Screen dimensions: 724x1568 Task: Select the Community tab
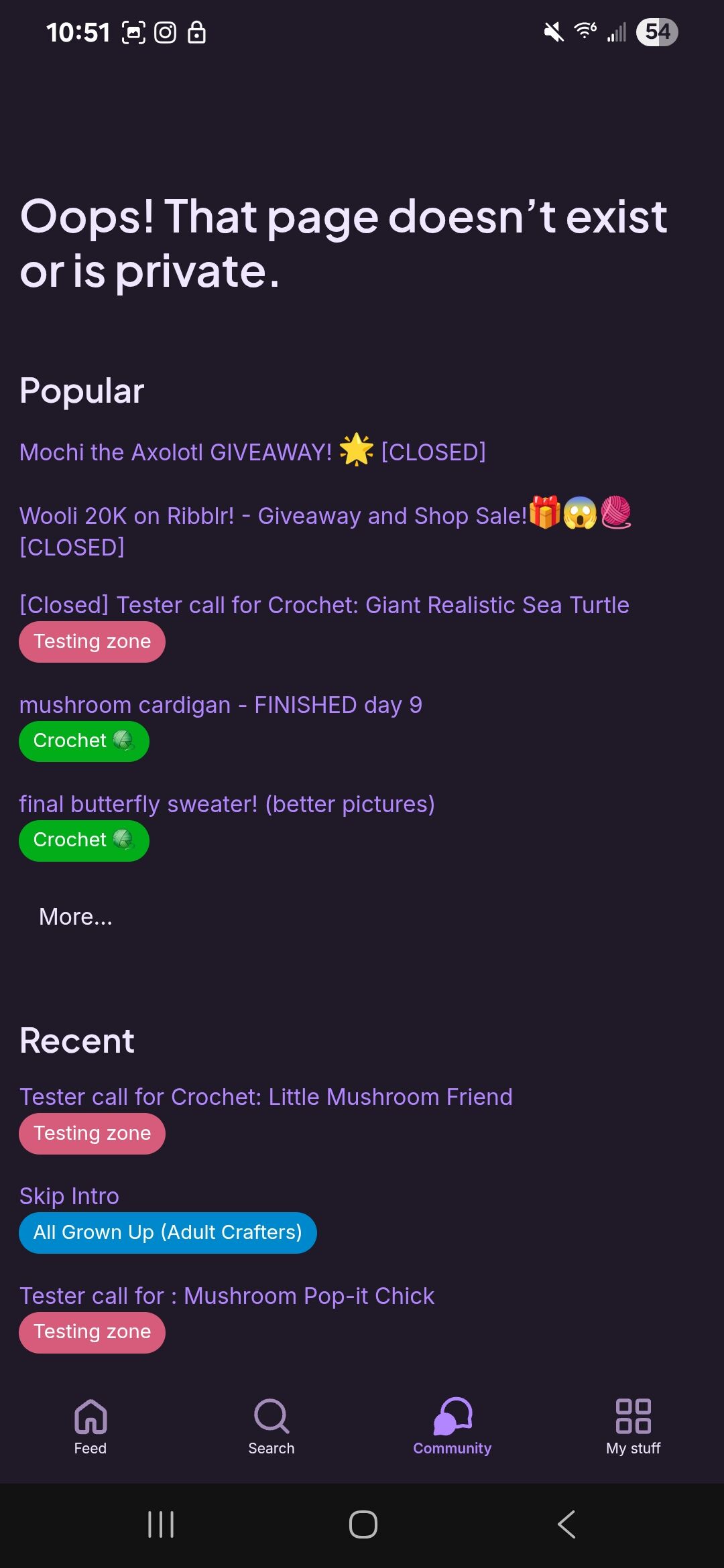coord(452,1427)
